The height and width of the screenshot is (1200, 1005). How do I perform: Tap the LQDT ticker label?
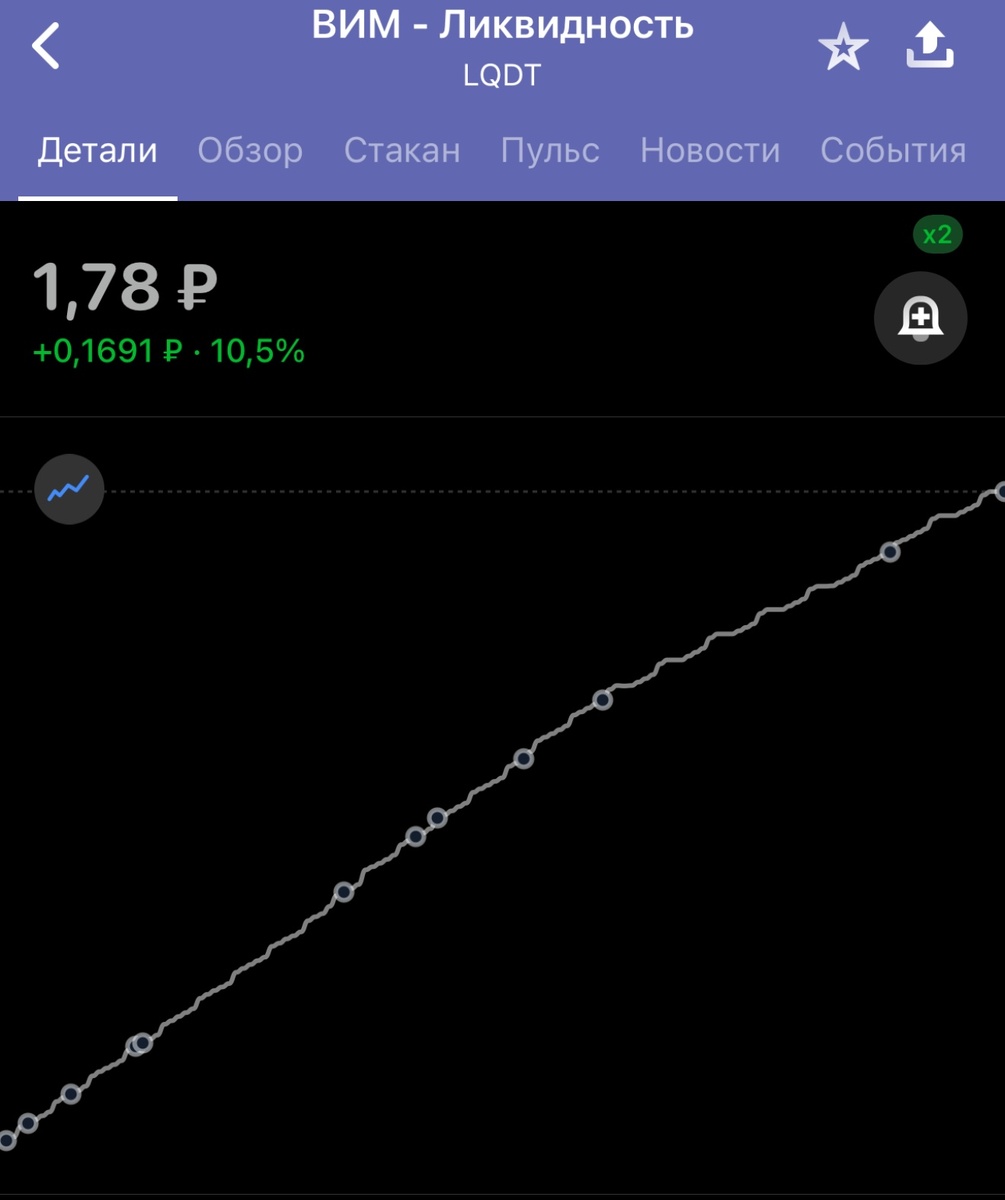[502, 74]
